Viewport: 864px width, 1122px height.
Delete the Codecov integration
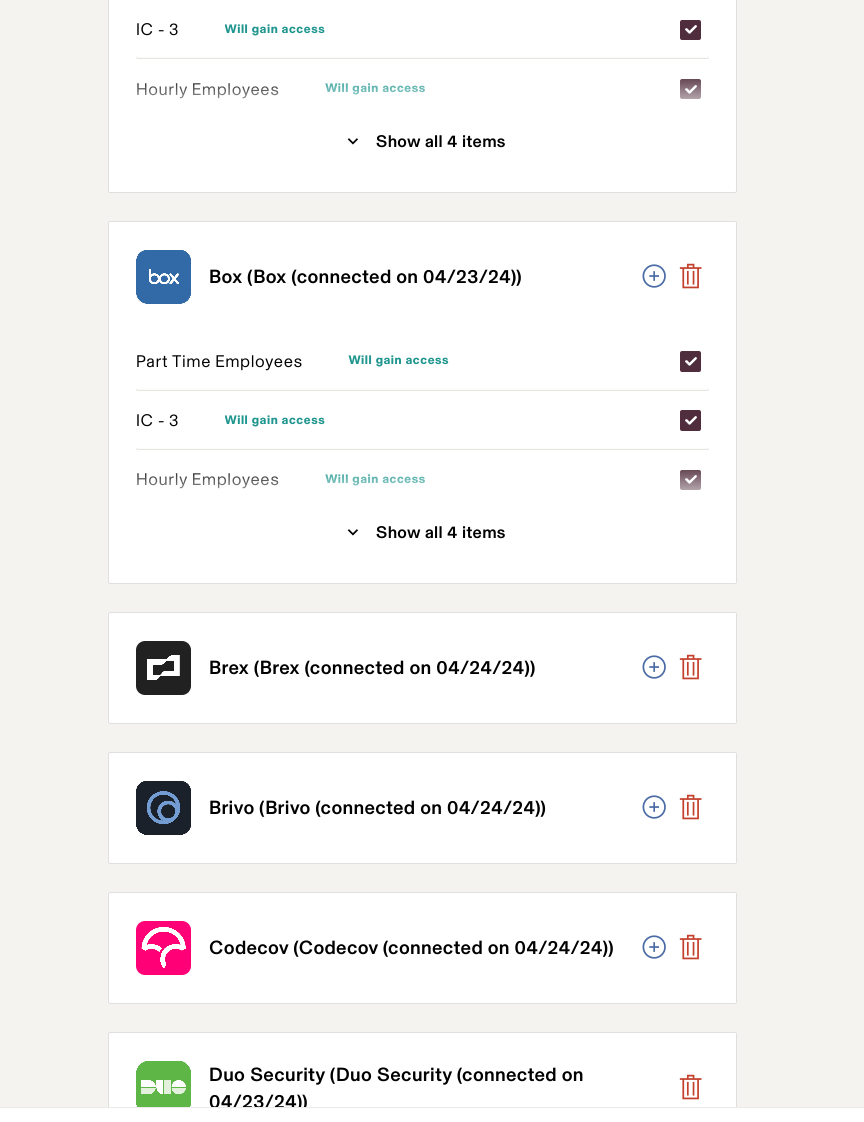click(x=690, y=947)
